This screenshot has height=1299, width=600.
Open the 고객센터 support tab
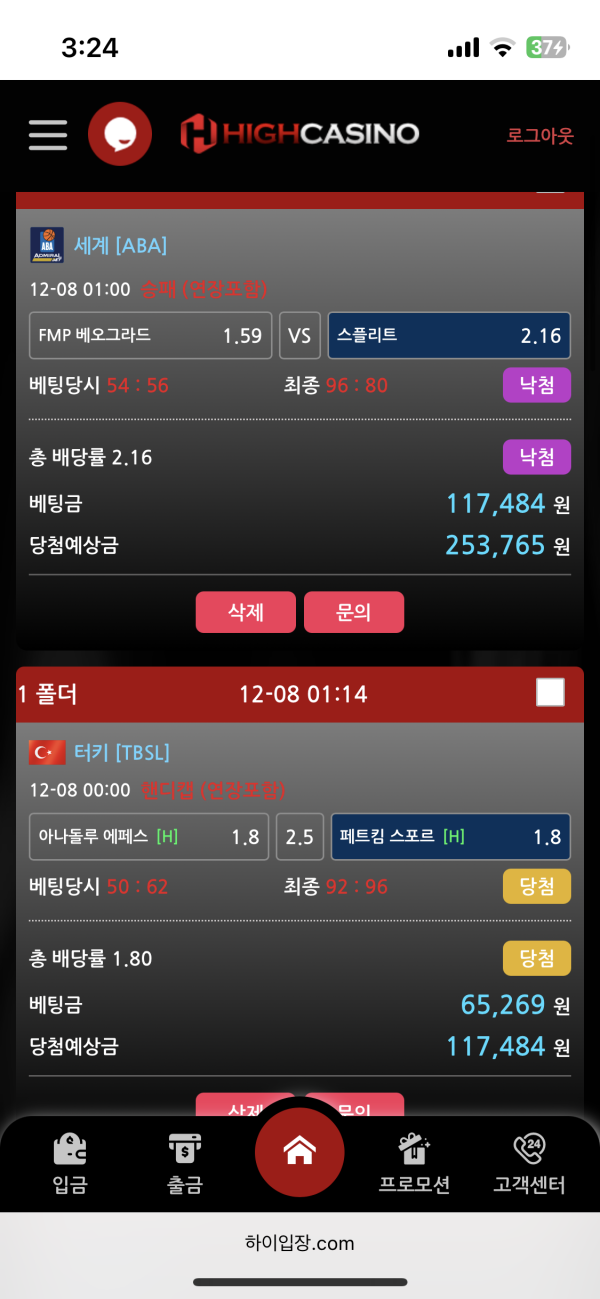(x=529, y=1165)
